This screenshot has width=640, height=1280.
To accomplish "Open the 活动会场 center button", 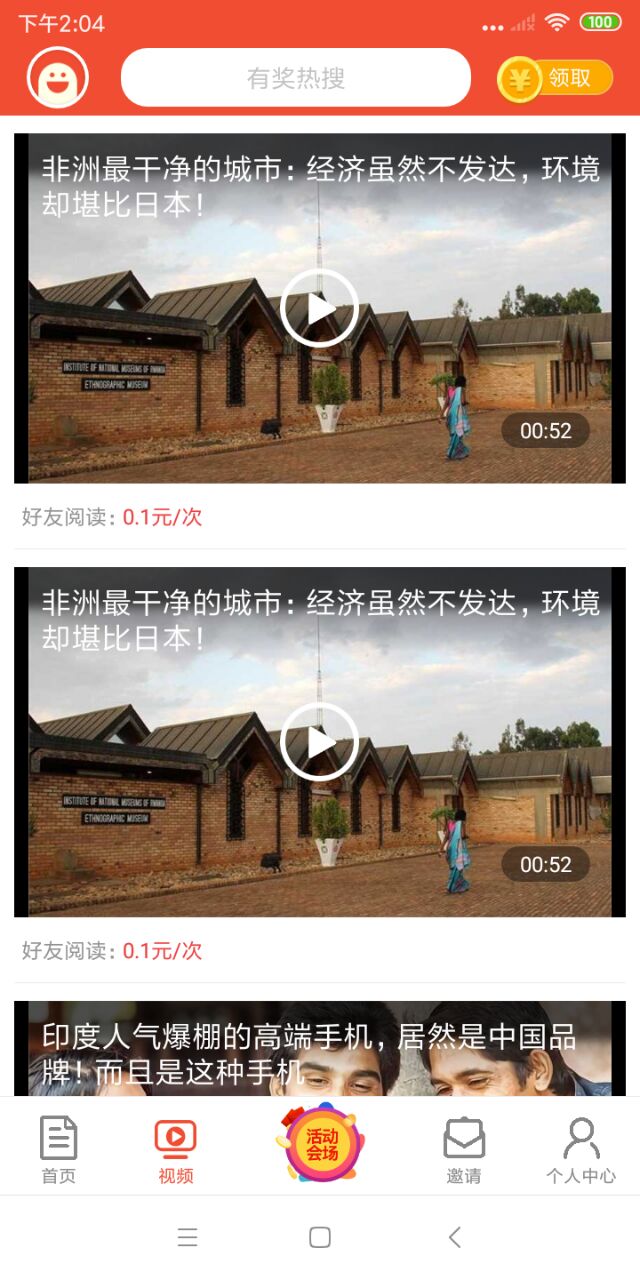I will coord(321,1145).
